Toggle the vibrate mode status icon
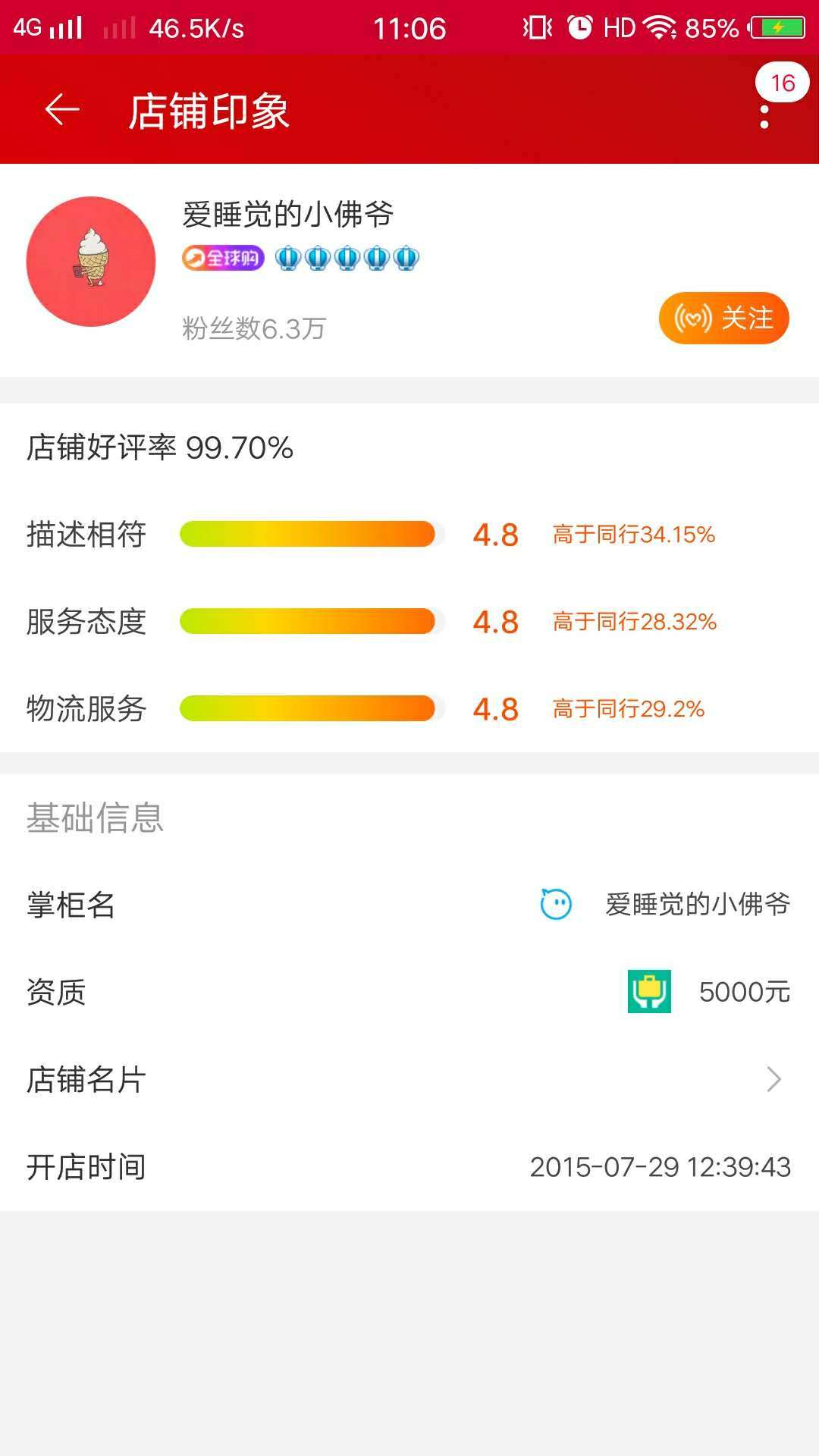 [x=539, y=27]
